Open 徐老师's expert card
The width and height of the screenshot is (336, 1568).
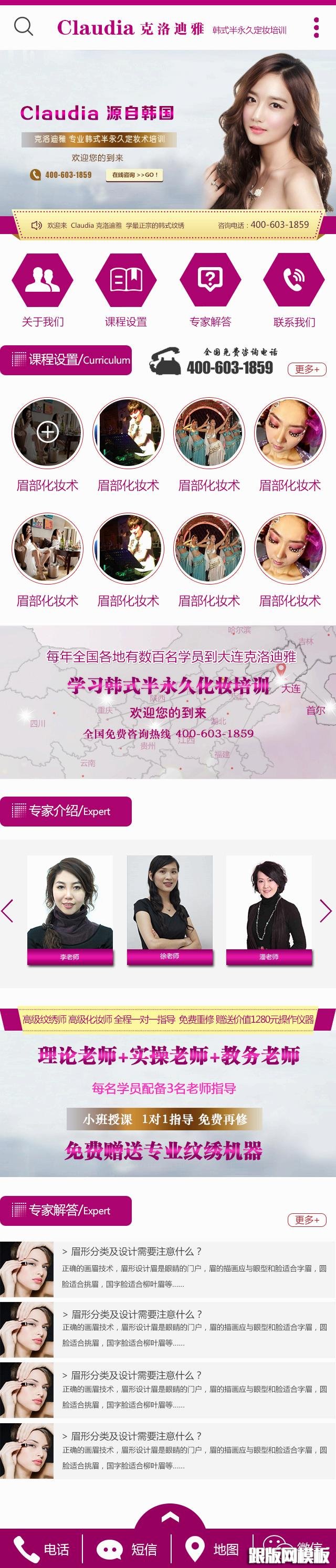click(x=169, y=910)
